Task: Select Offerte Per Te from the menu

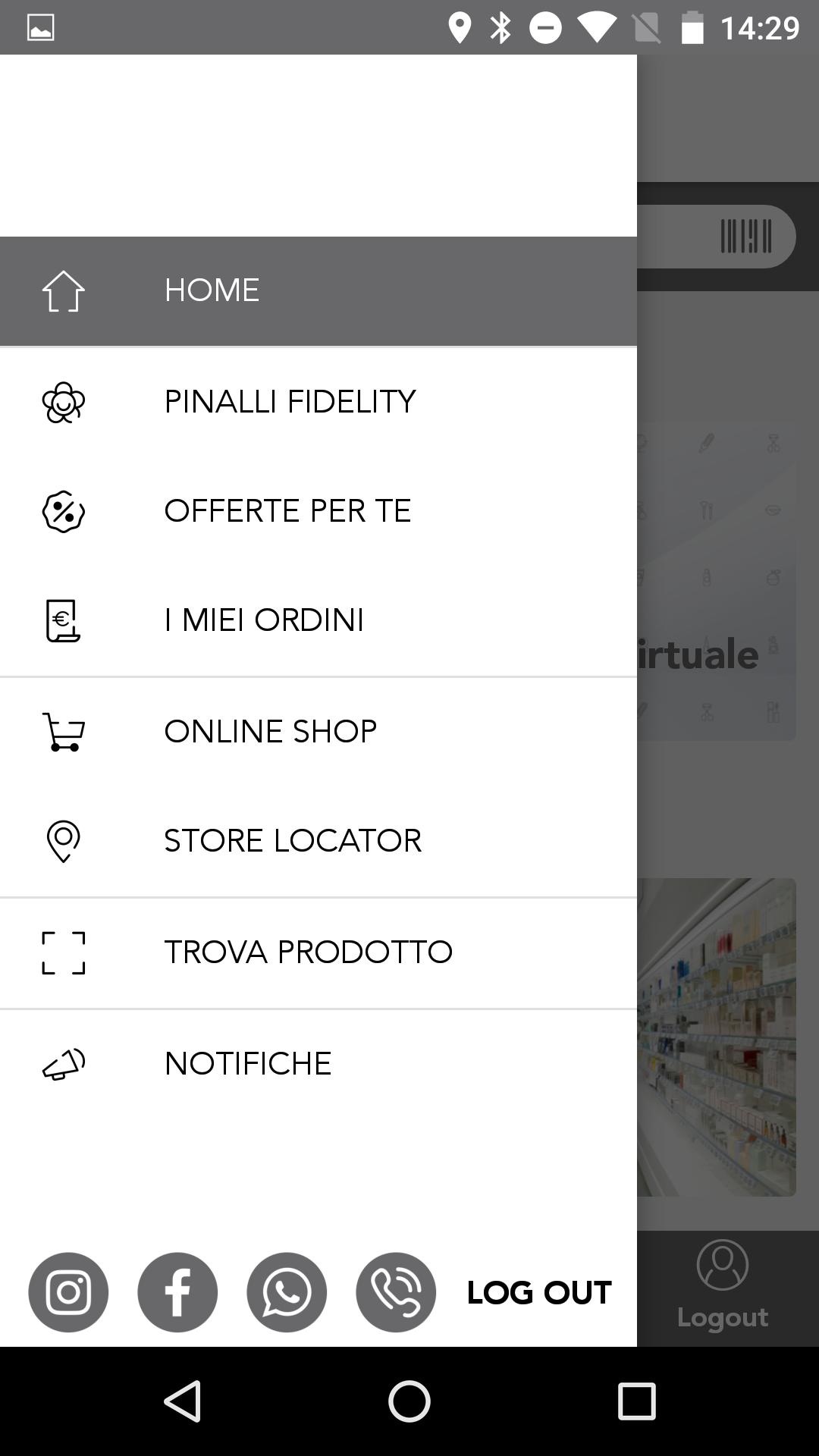Action: [288, 511]
